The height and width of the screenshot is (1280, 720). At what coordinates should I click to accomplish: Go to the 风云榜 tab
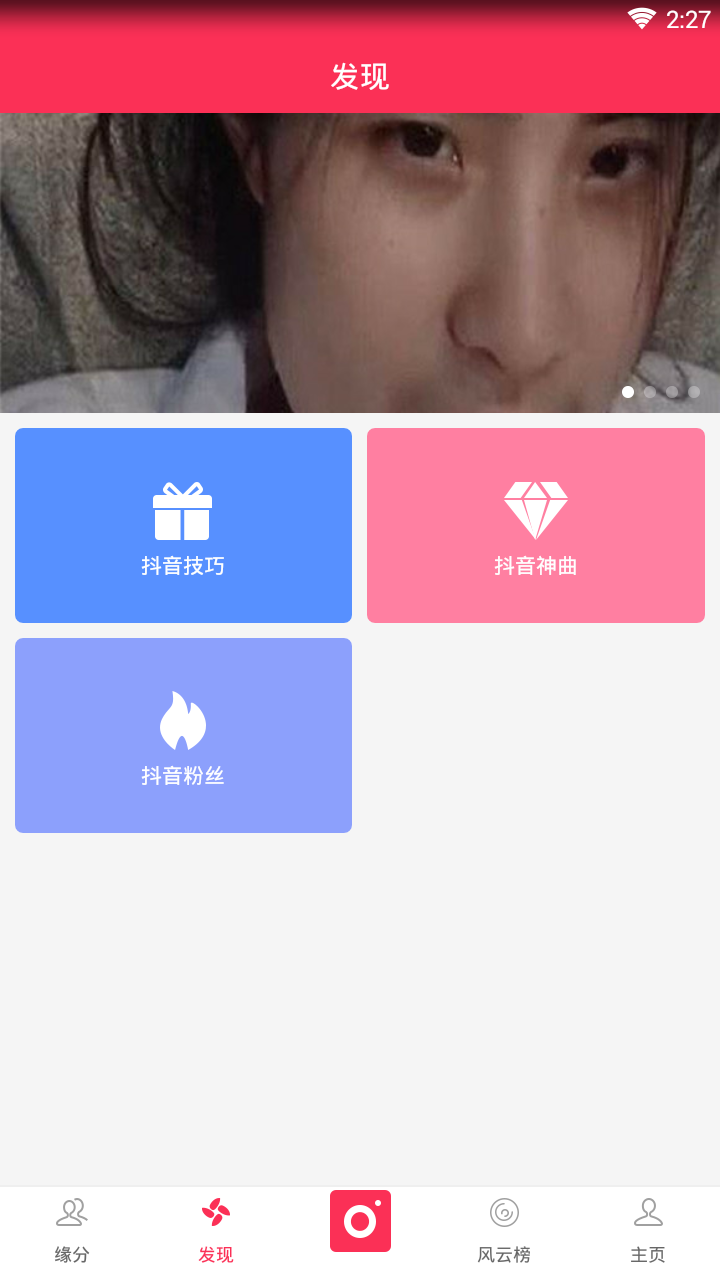click(504, 1232)
